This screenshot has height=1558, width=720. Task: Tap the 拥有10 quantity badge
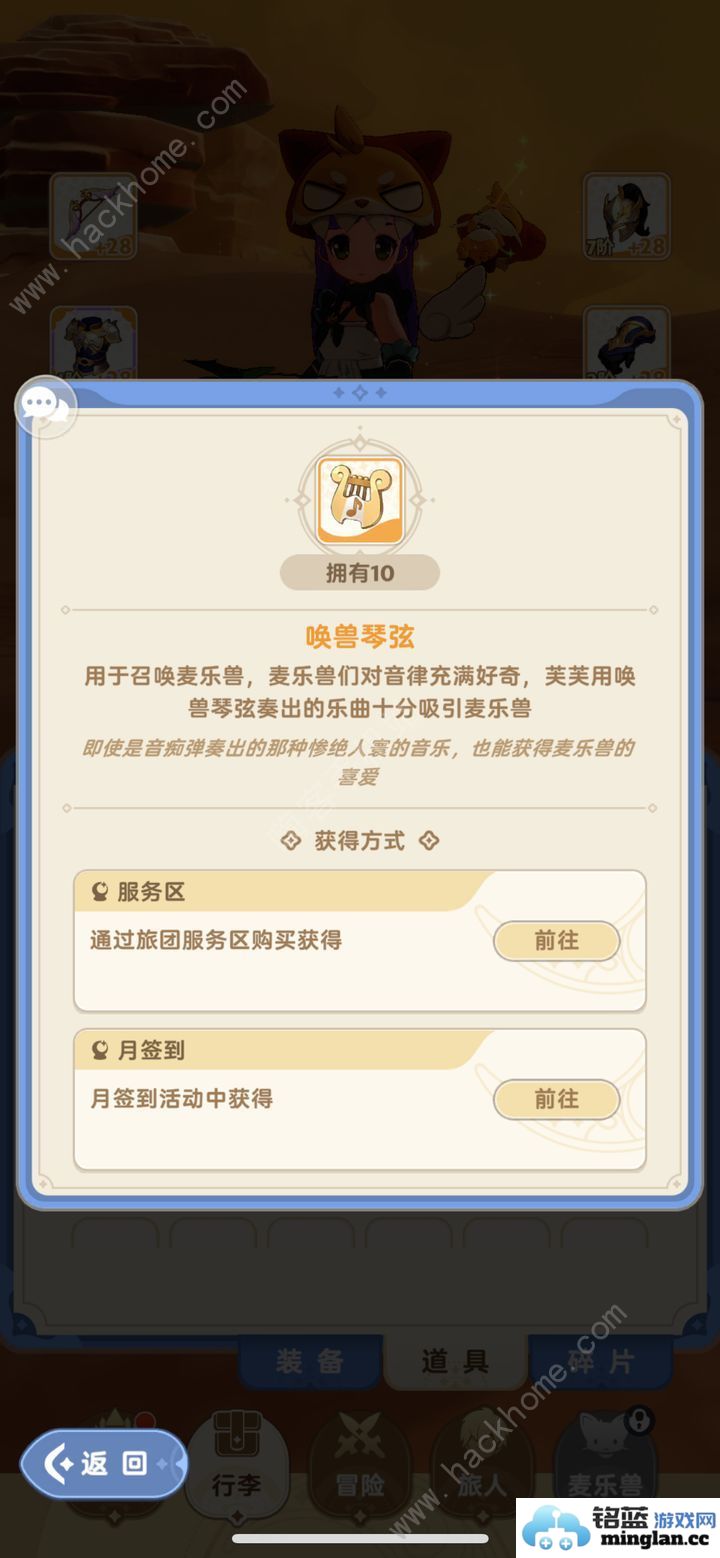(360, 571)
